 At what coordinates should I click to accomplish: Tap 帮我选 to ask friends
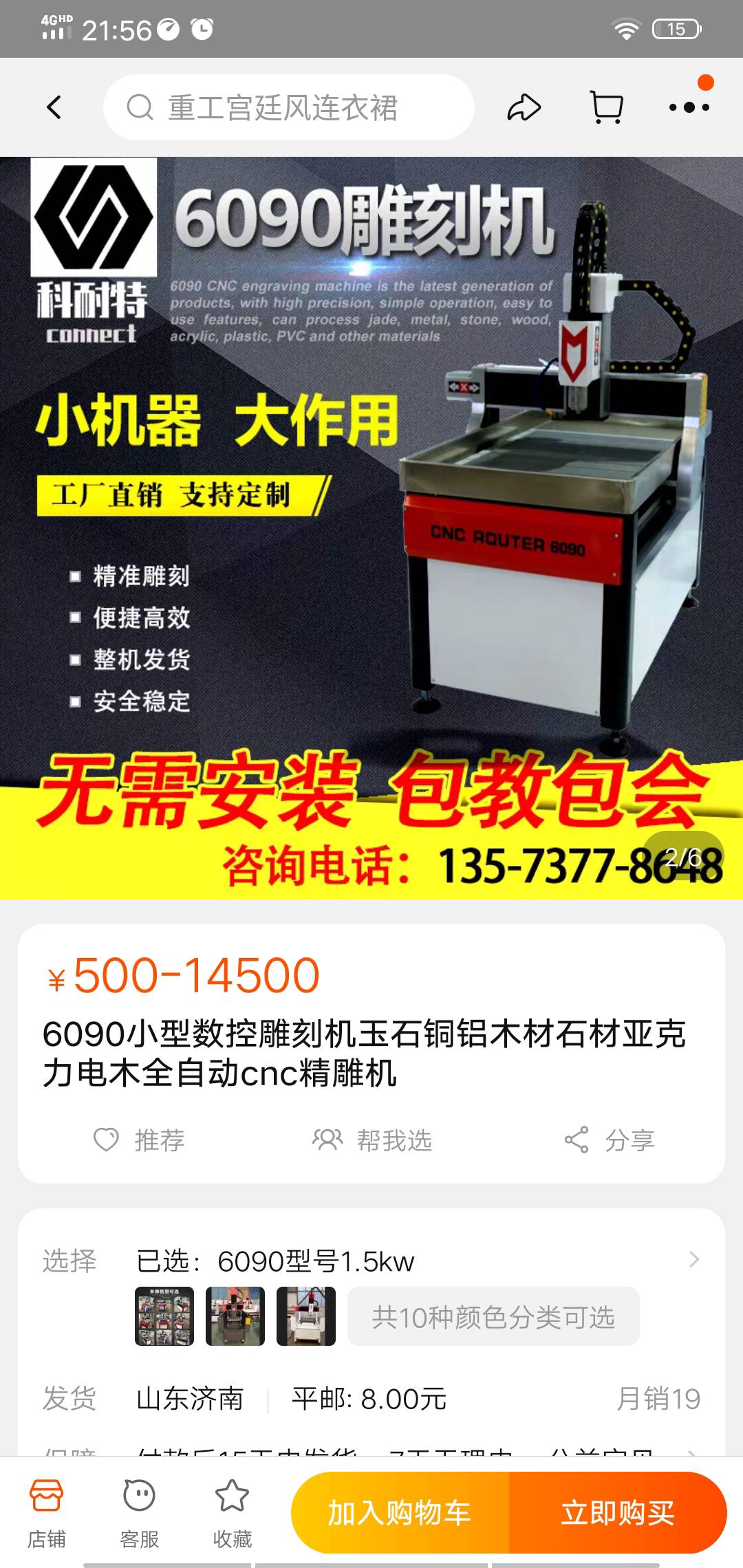(372, 1140)
